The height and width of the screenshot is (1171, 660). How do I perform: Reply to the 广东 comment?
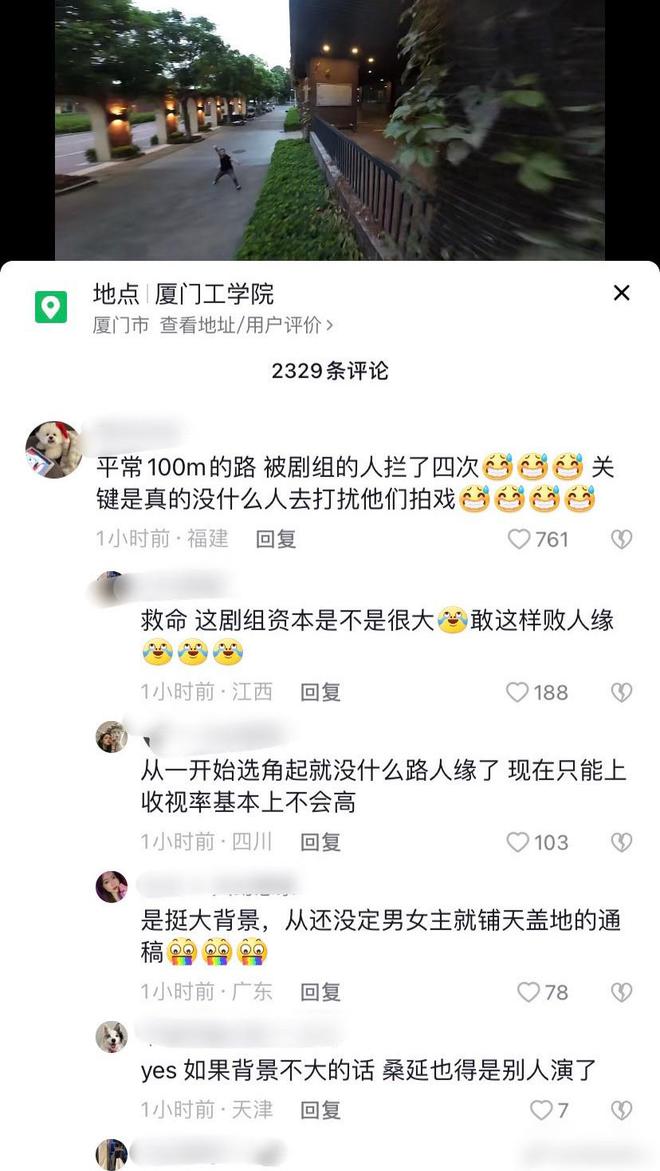pyautogui.click(x=321, y=992)
